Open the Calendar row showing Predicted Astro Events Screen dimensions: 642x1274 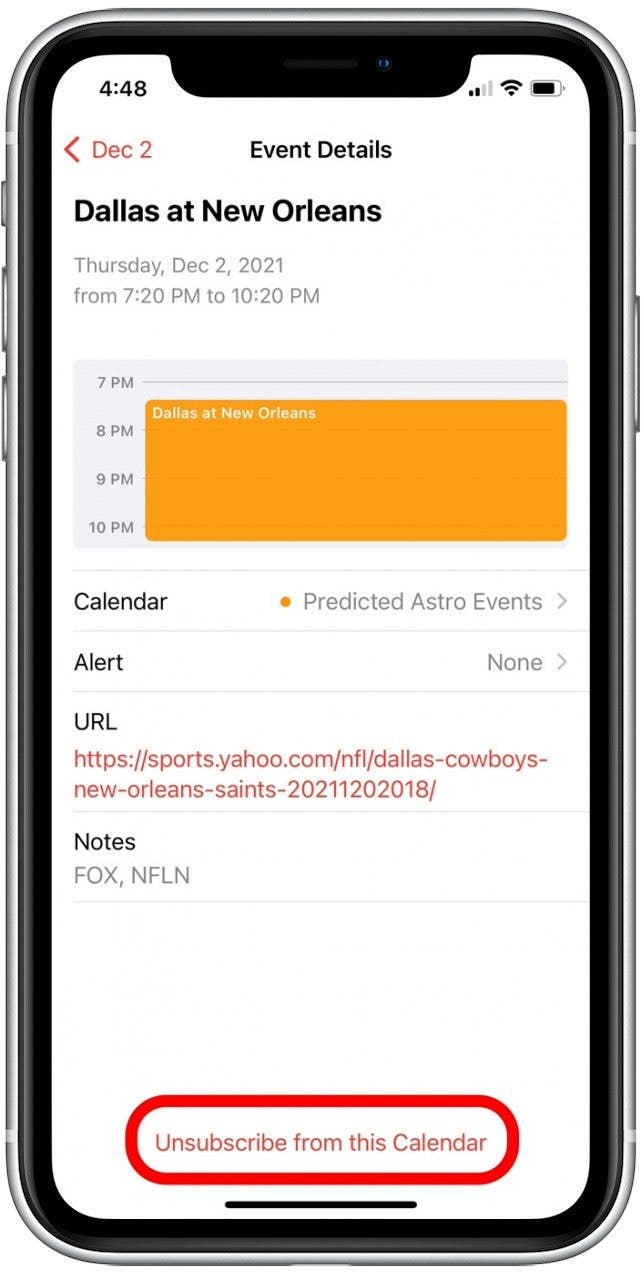pyautogui.click(x=320, y=602)
